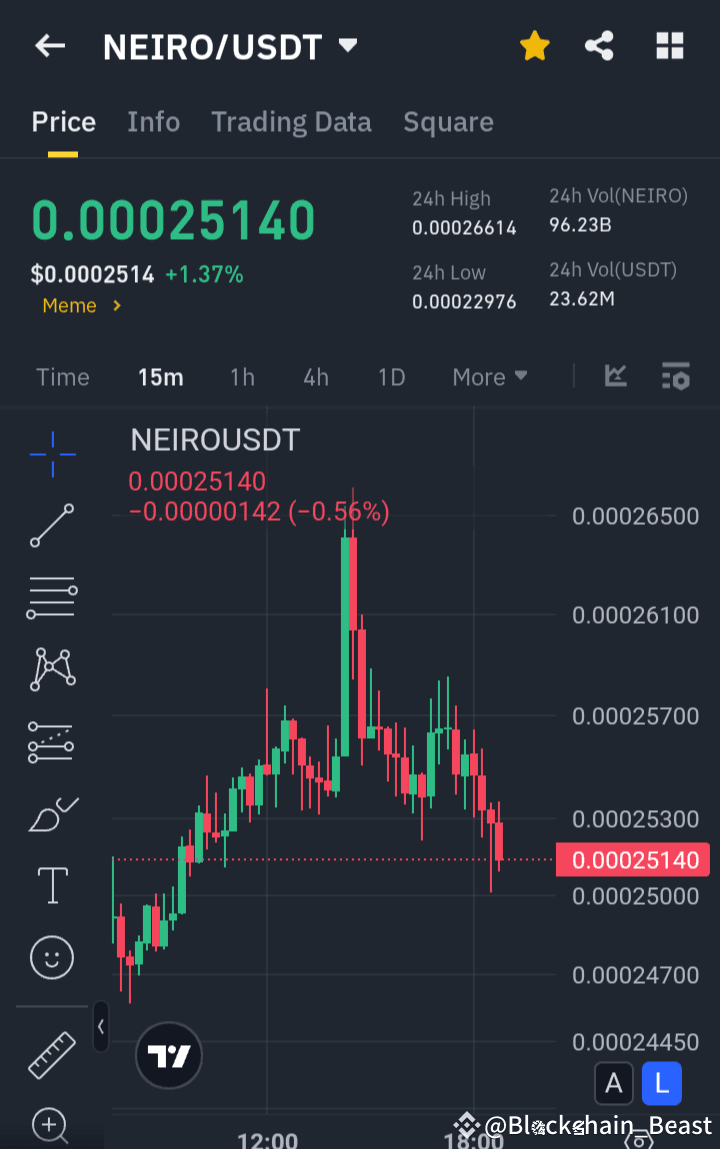The image size is (720, 1149).
Task: Switch candle scale to A mode
Action: click(613, 1083)
